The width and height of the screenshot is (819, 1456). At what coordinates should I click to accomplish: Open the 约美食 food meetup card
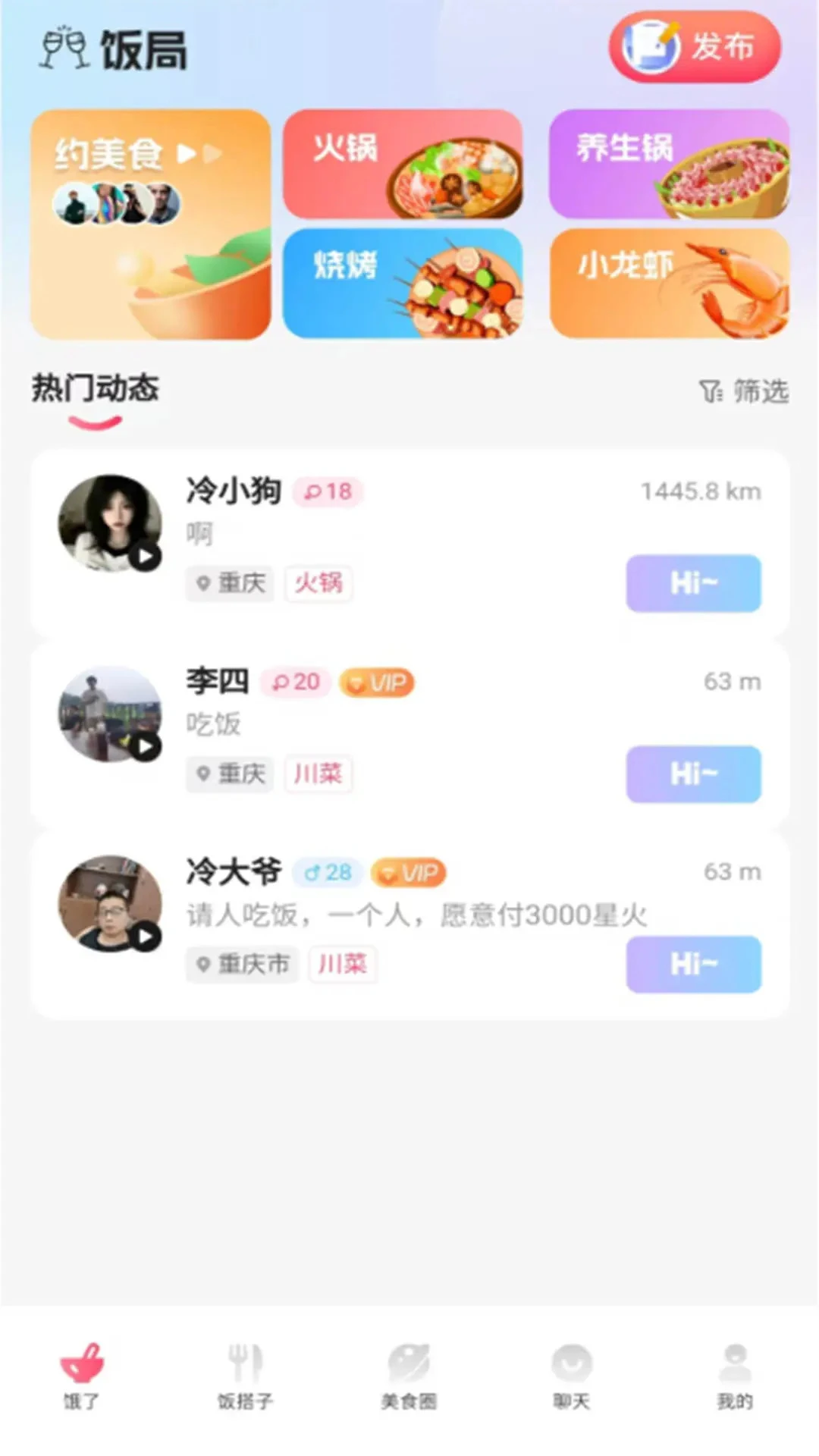pyautogui.click(x=150, y=224)
